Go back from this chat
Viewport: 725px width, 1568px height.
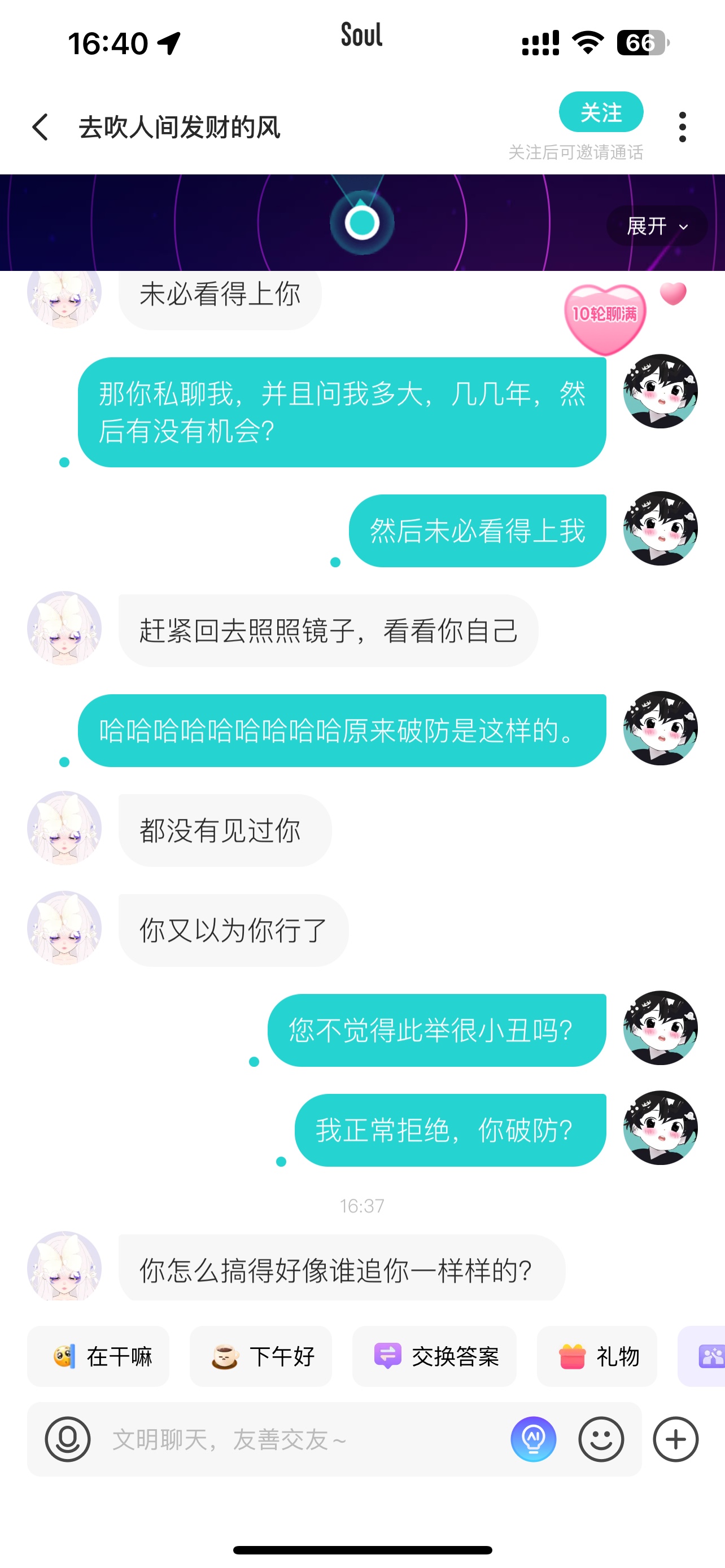click(41, 127)
